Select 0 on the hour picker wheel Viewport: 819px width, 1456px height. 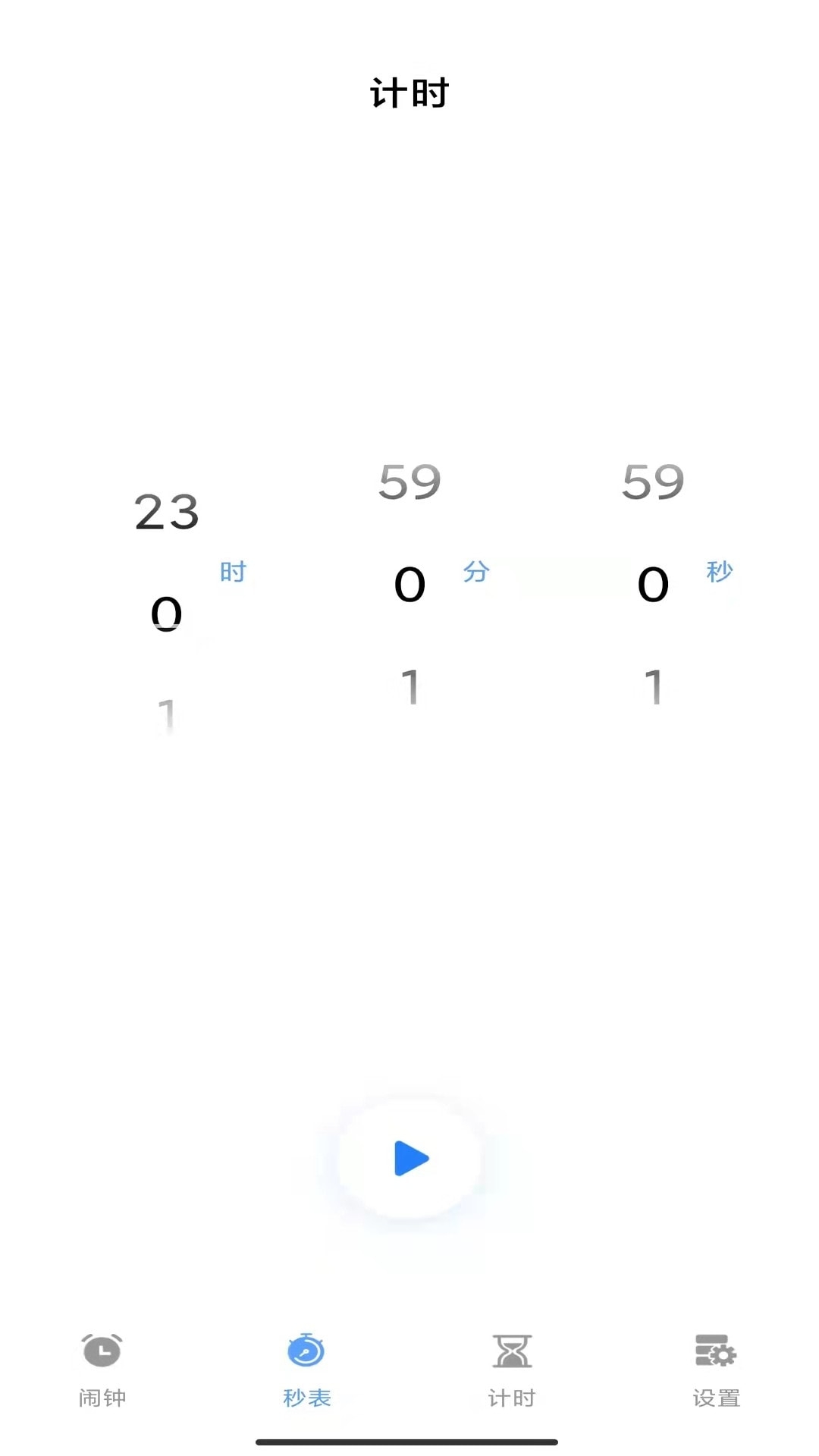click(x=165, y=613)
